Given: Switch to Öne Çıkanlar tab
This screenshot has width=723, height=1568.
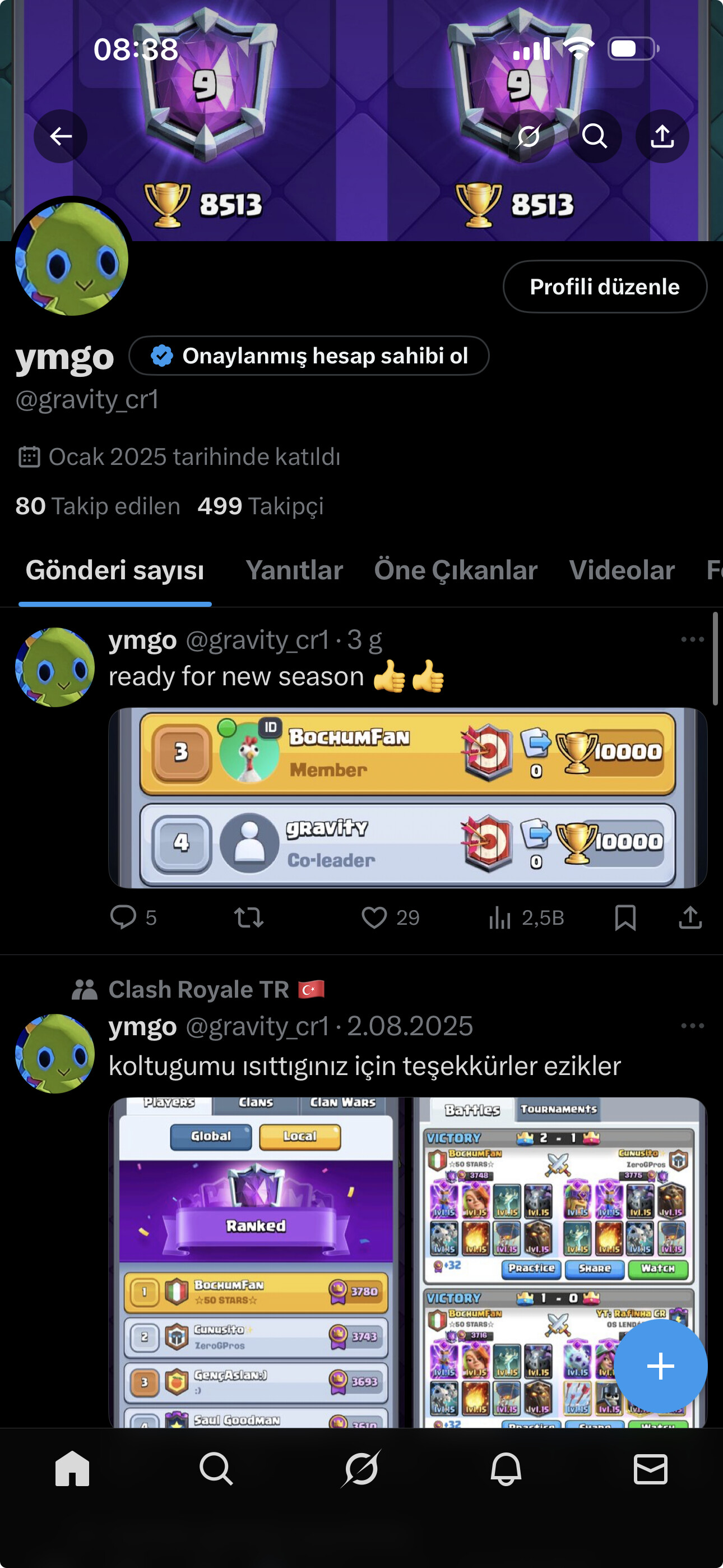Looking at the screenshot, I should coord(455,570).
